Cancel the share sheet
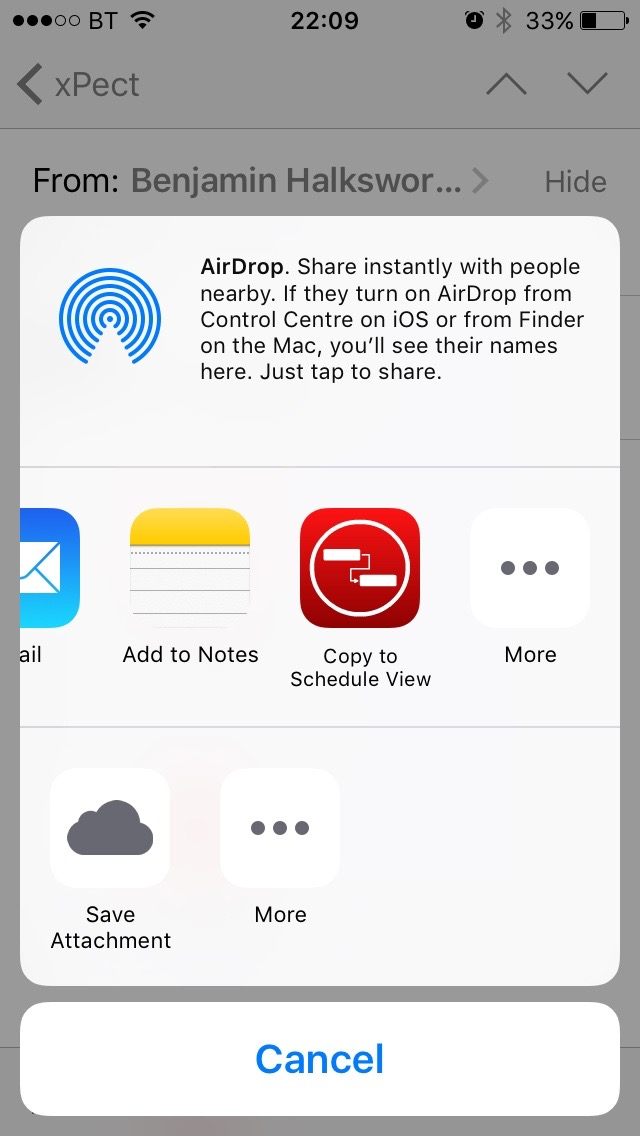The width and height of the screenshot is (640, 1136). (320, 1059)
